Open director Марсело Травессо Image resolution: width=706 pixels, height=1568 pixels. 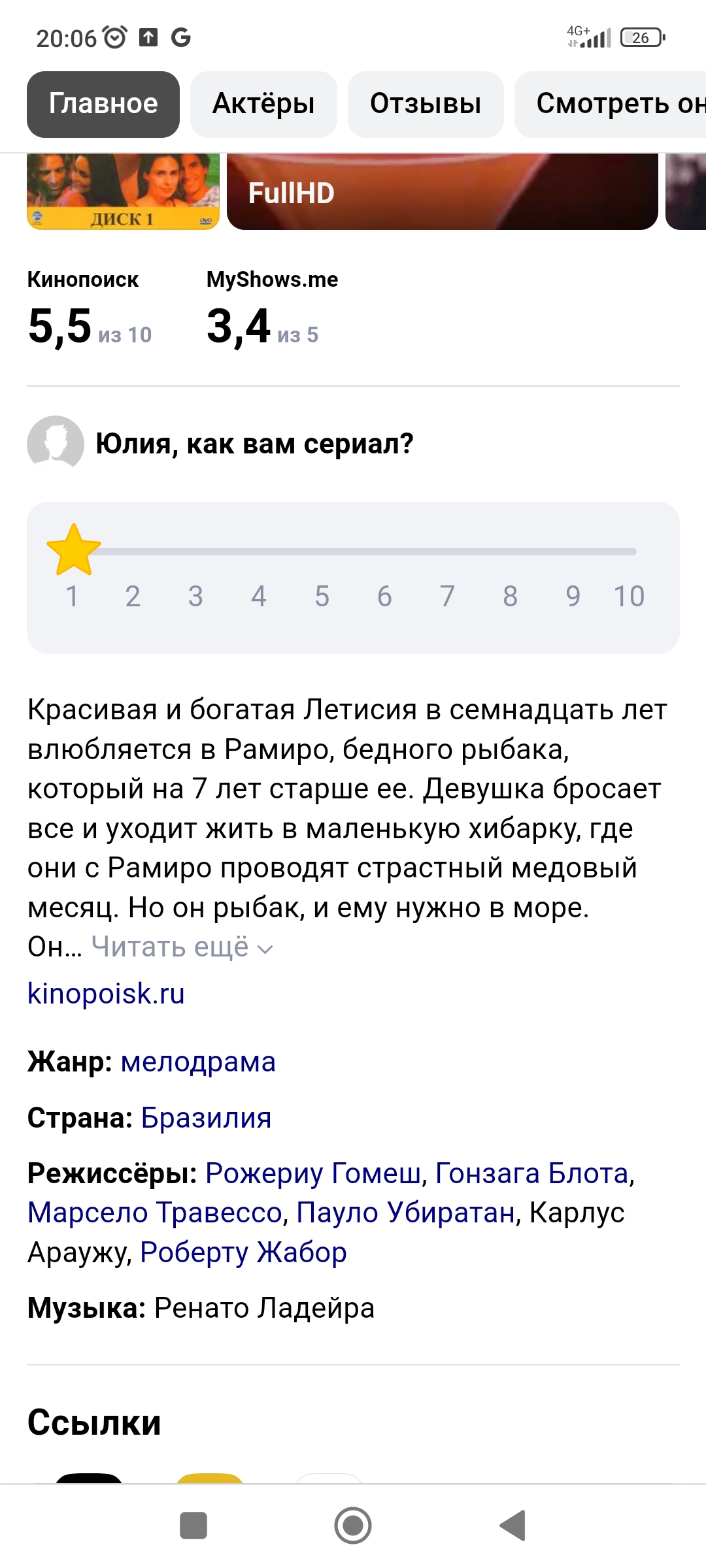coord(154,1213)
